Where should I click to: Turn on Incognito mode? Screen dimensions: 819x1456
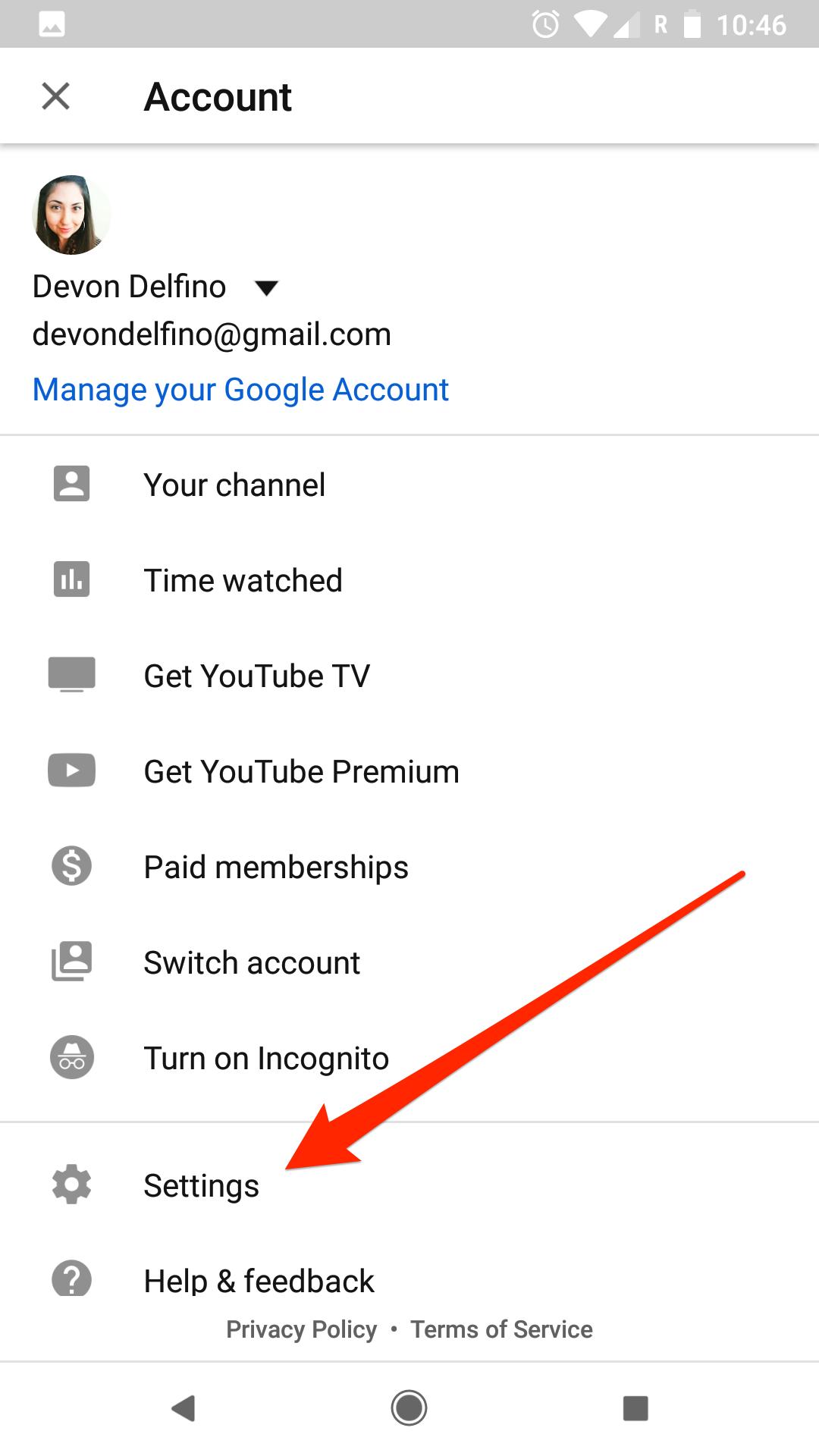click(x=409, y=1058)
